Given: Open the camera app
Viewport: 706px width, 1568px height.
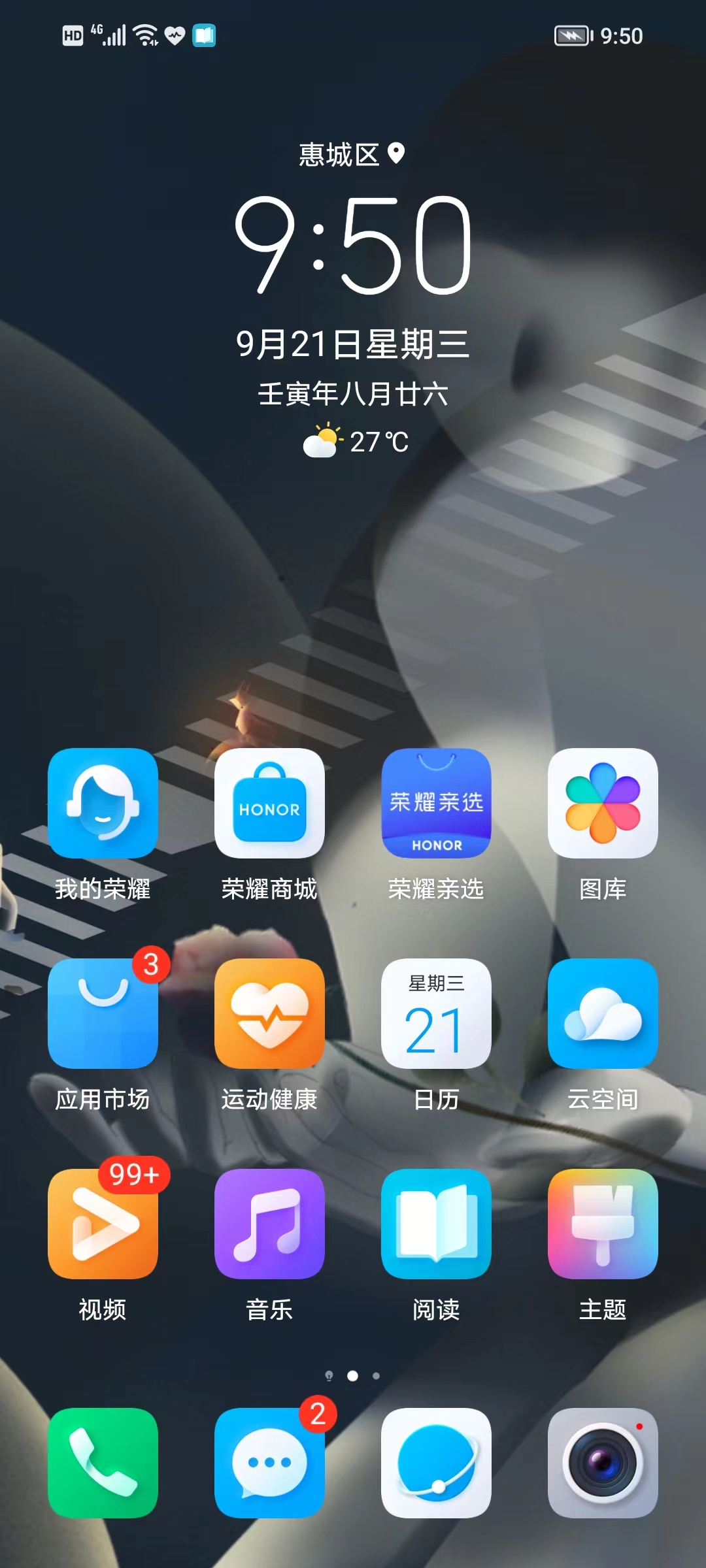Looking at the screenshot, I should click(x=603, y=1463).
